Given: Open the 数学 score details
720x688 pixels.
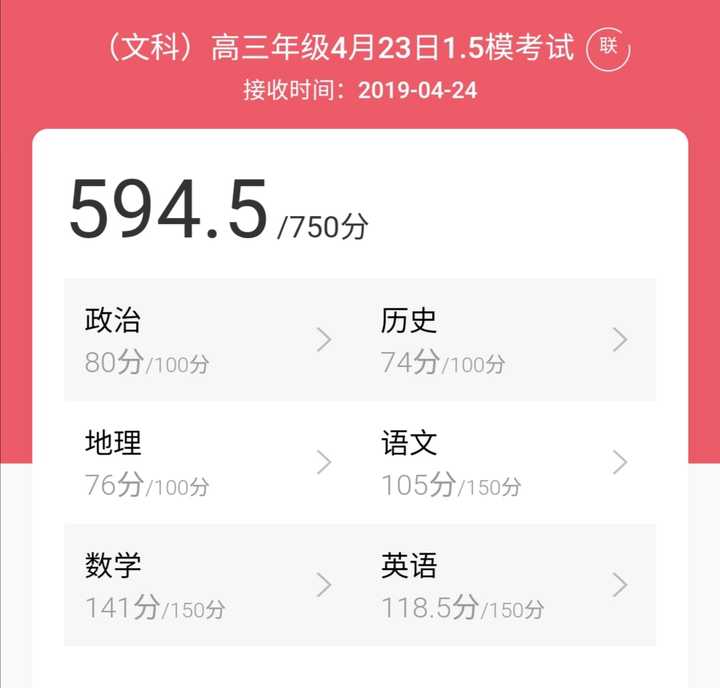Looking at the screenshot, I should [212, 585].
